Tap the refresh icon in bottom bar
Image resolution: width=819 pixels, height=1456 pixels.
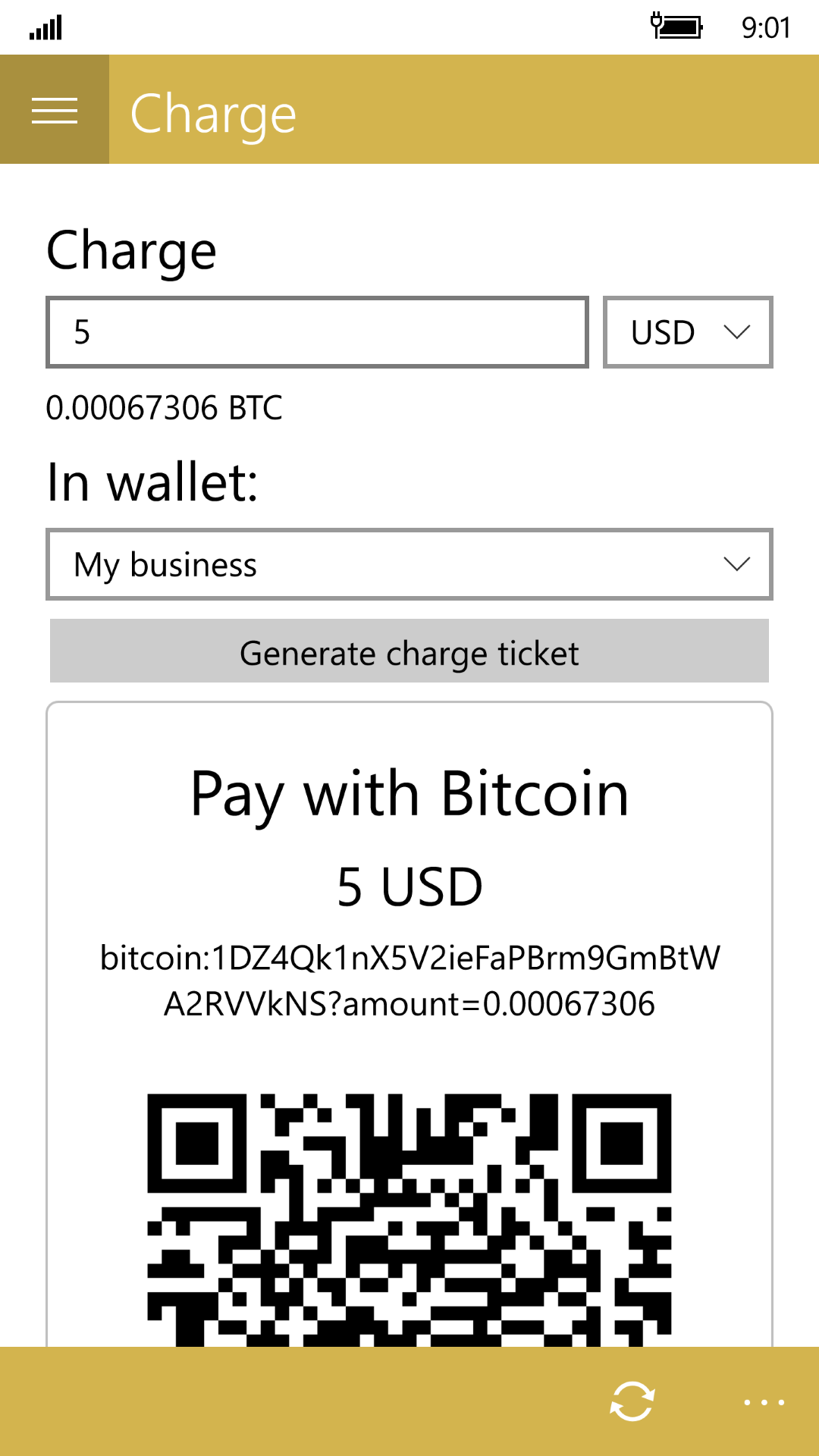click(632, 1401)
